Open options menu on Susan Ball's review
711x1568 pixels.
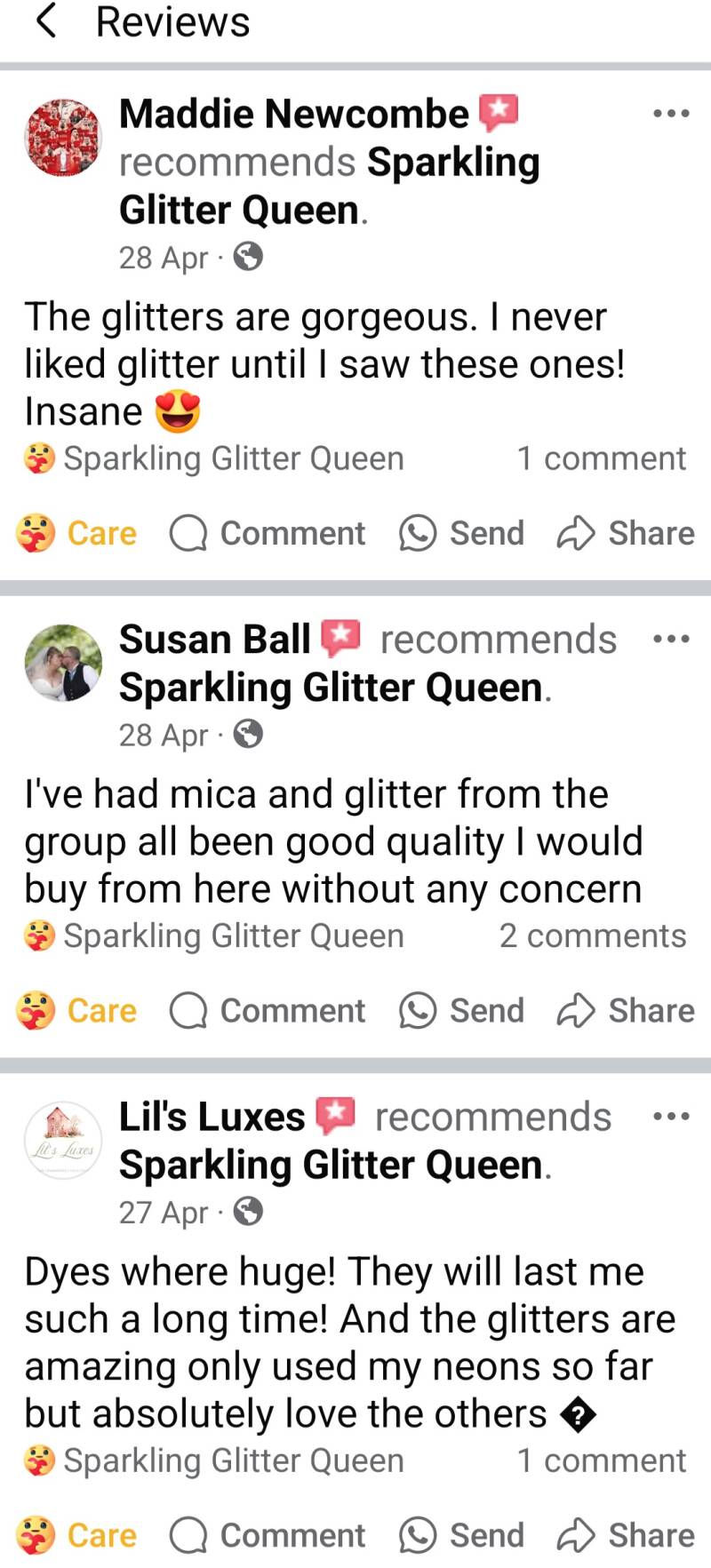[x=671, y=639]
